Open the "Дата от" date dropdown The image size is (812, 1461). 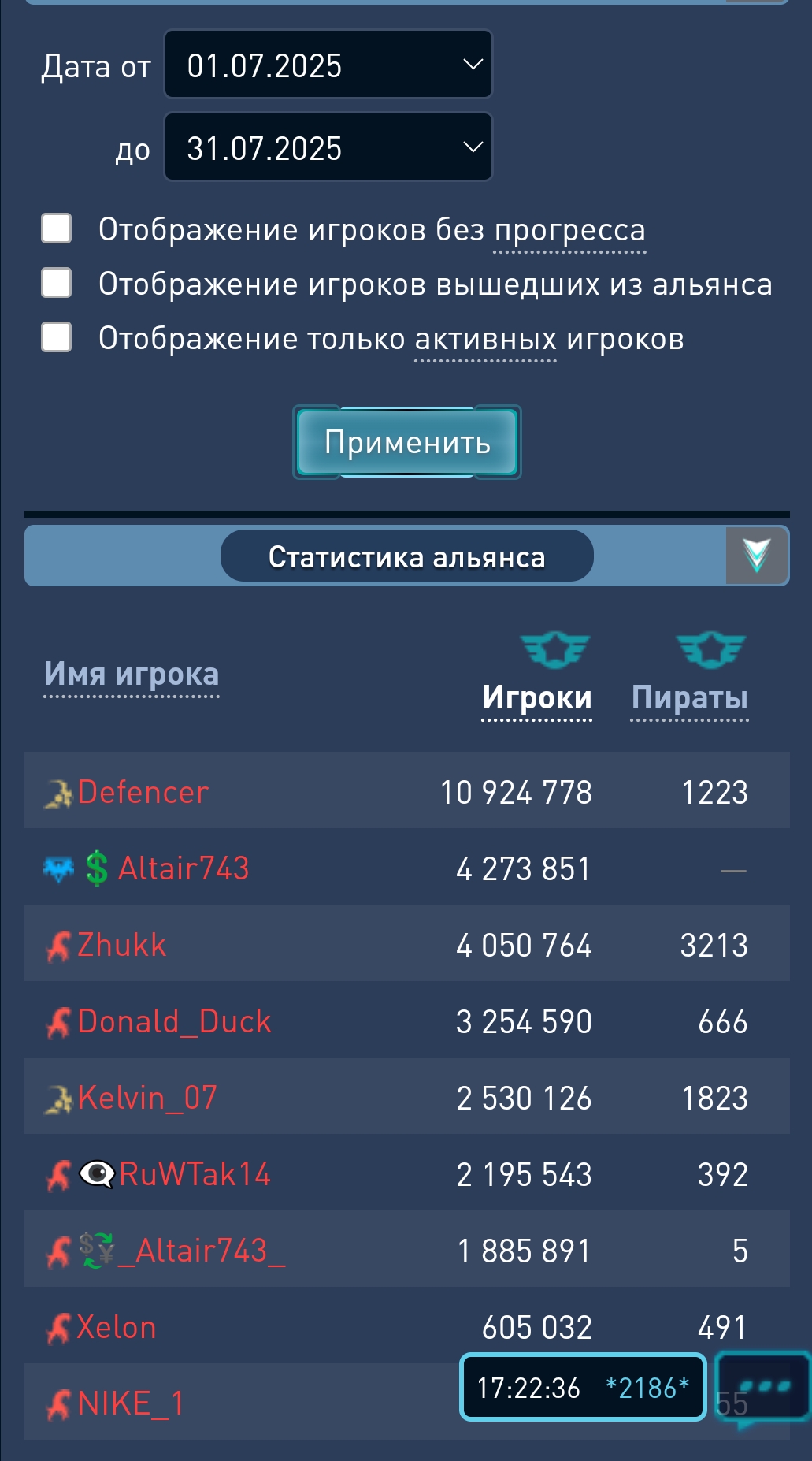pyautogui.click(x=328, y=65)
